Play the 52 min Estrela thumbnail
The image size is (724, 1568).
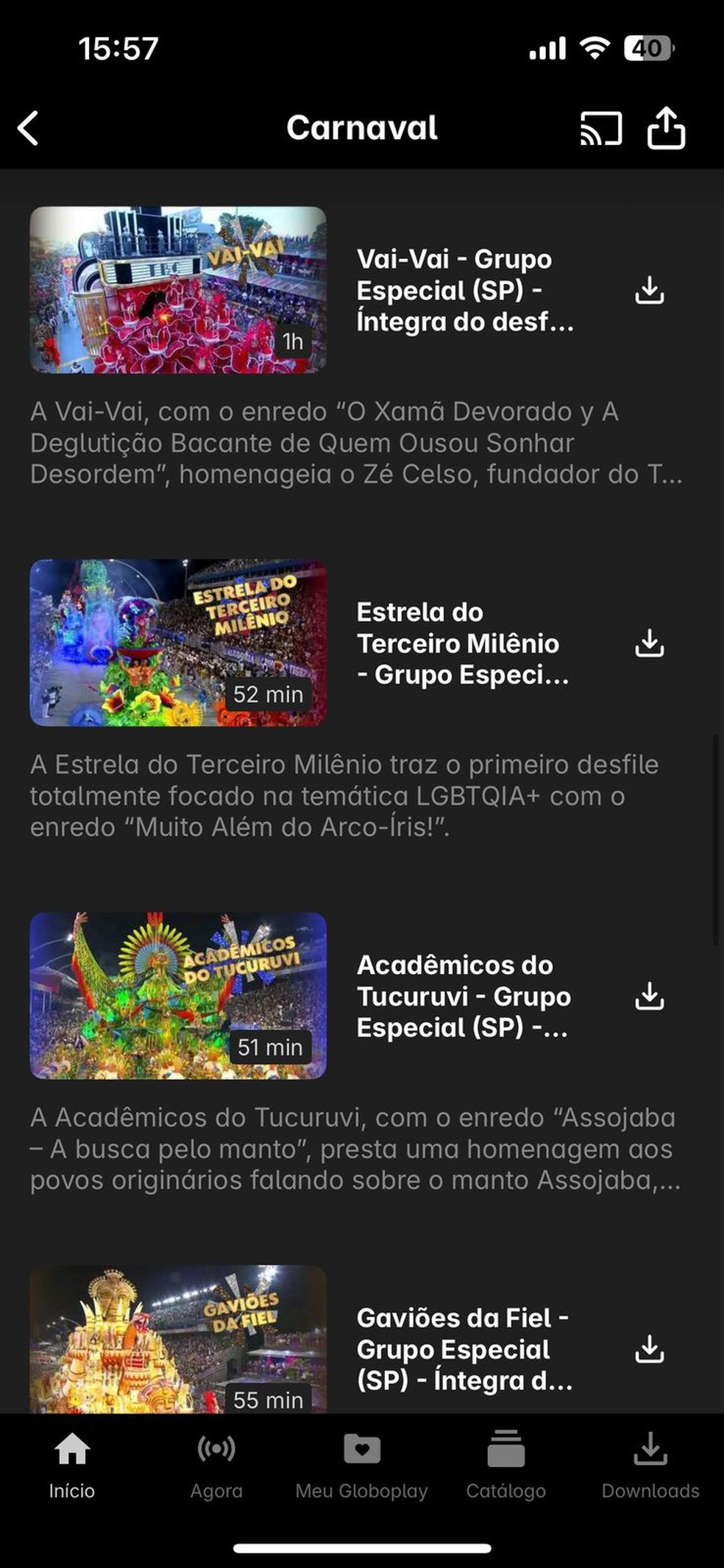[179, 643]
